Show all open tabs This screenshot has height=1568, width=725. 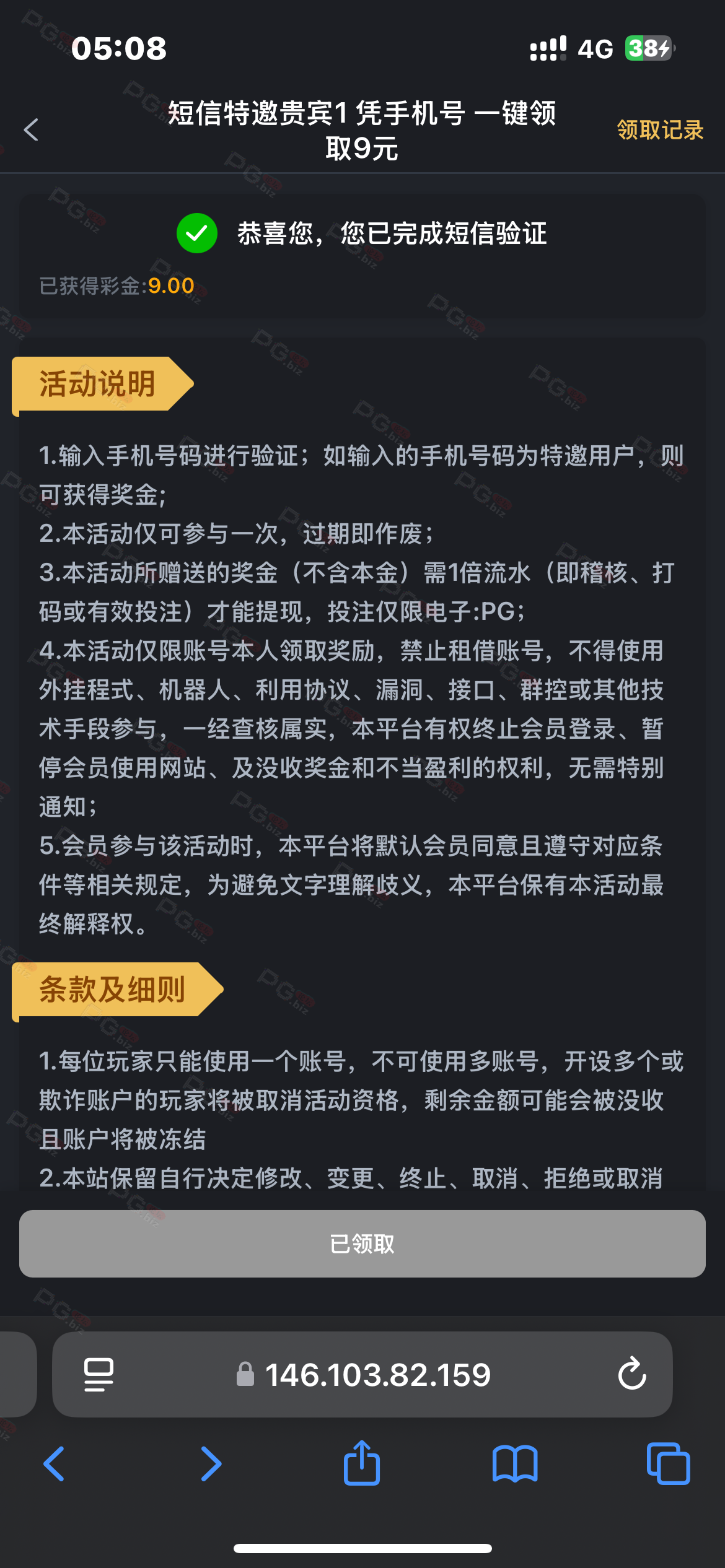pos(668,1463)
